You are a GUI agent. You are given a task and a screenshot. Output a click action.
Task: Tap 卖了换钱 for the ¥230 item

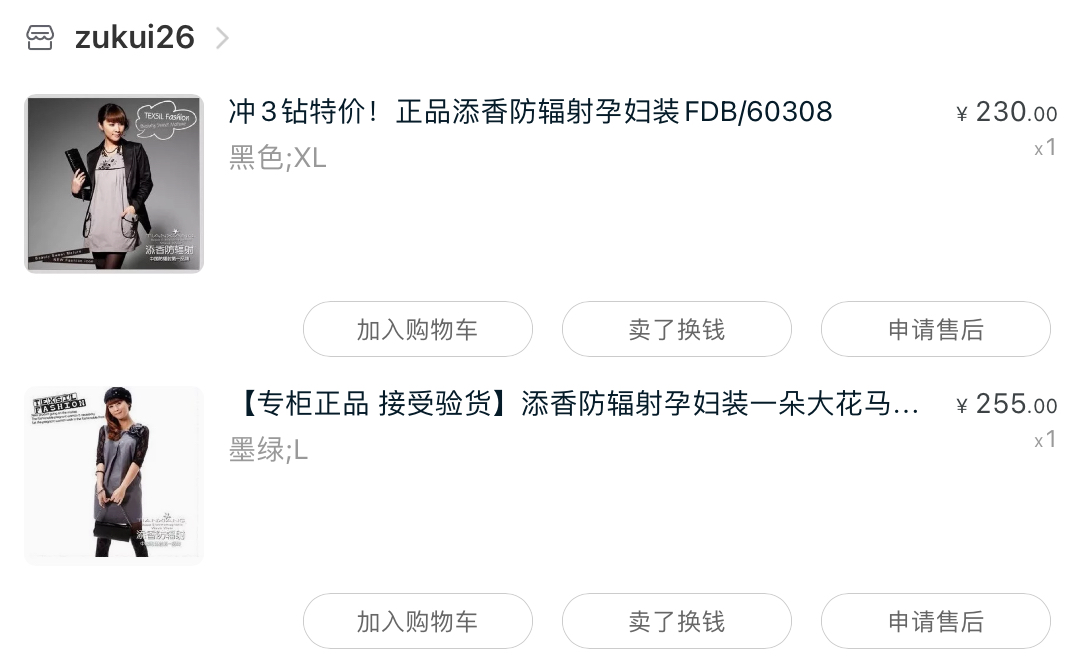pos(676,329)
